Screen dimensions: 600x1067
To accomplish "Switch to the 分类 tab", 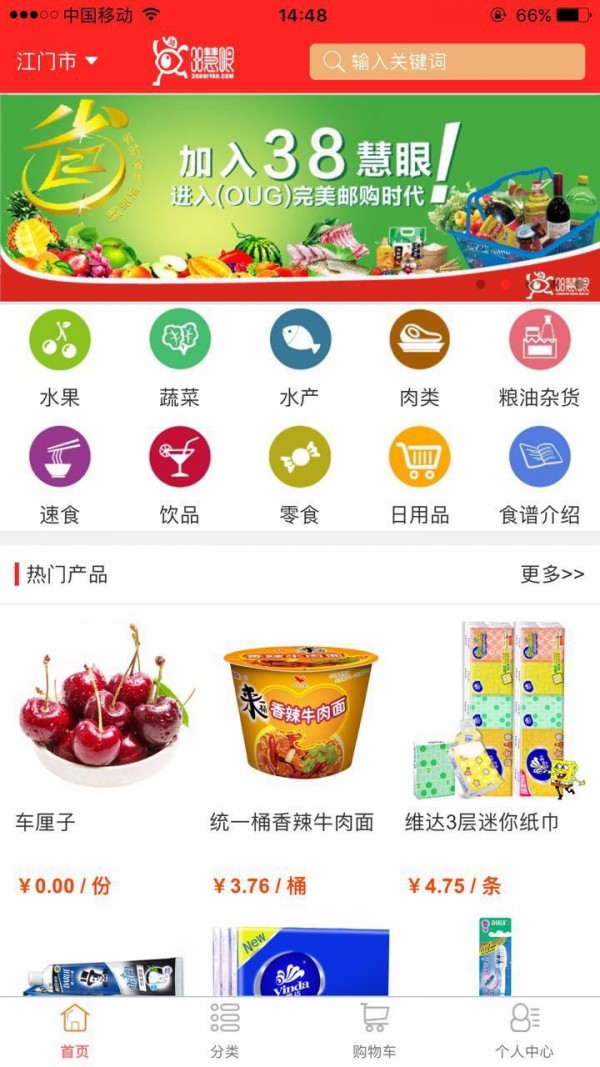I will (x=225, y=1031).
